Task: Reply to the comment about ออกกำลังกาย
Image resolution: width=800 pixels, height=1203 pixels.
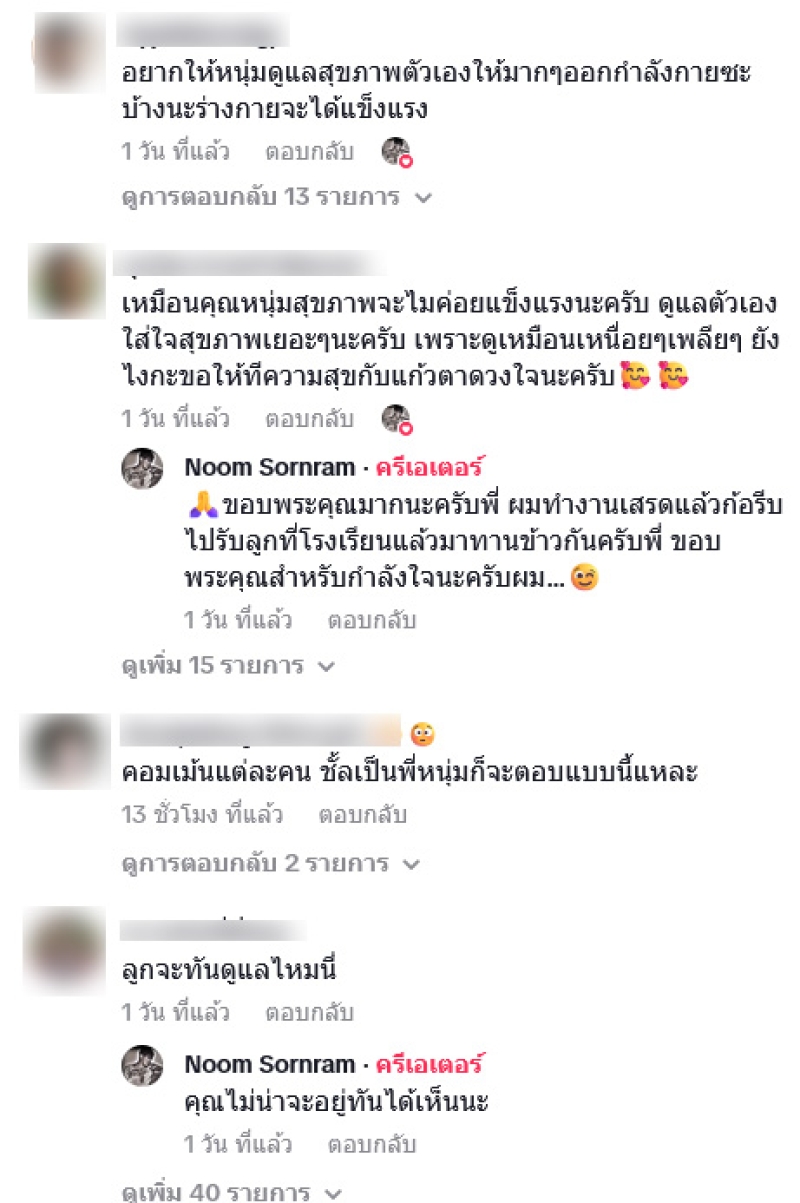Action: [309, 152]
